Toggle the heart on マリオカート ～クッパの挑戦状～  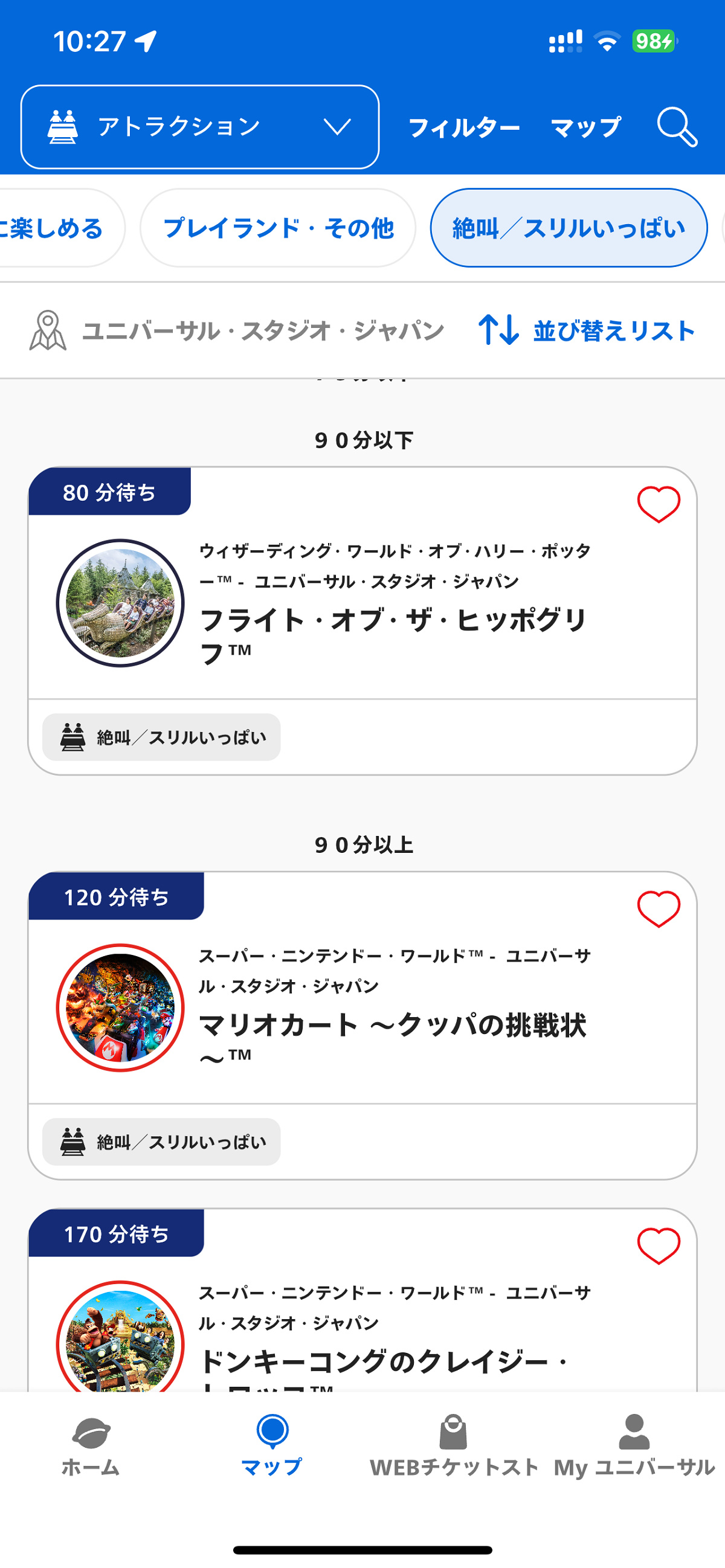click(658, 910)
